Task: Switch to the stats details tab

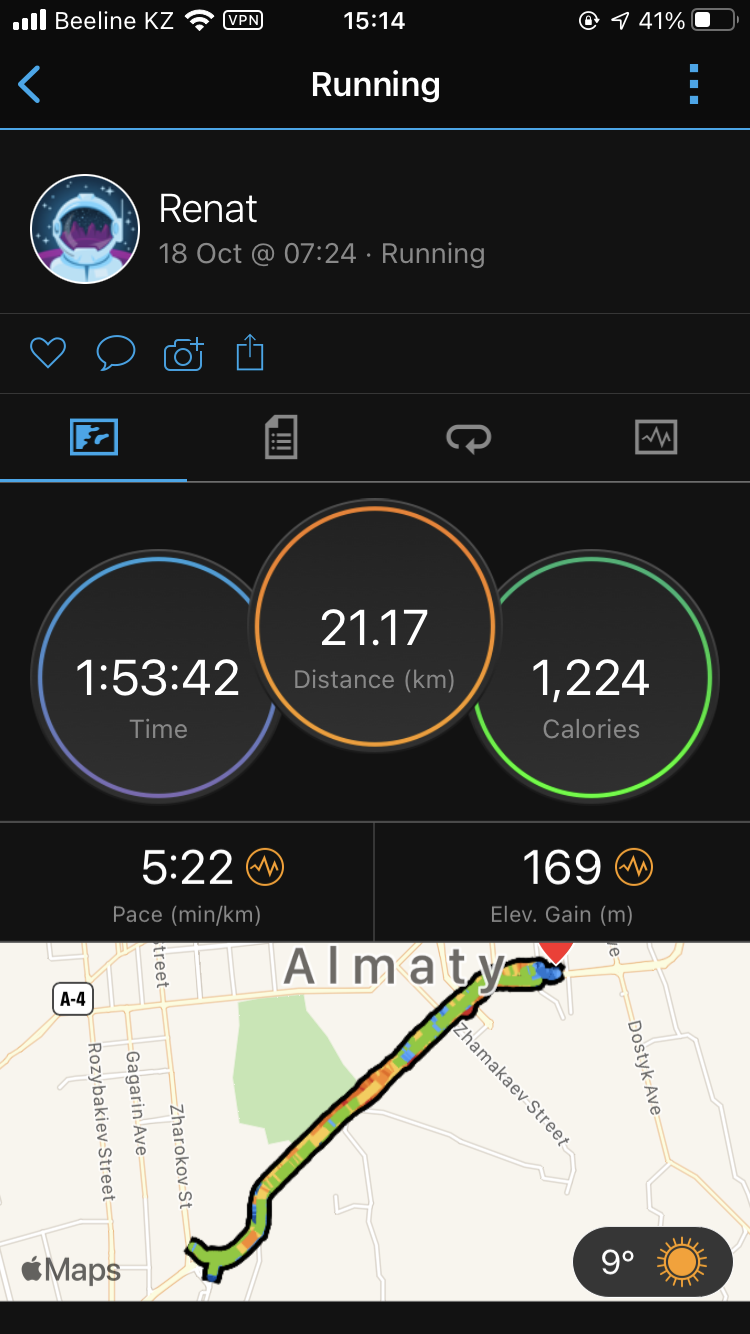Action: (x=281, y=438)
